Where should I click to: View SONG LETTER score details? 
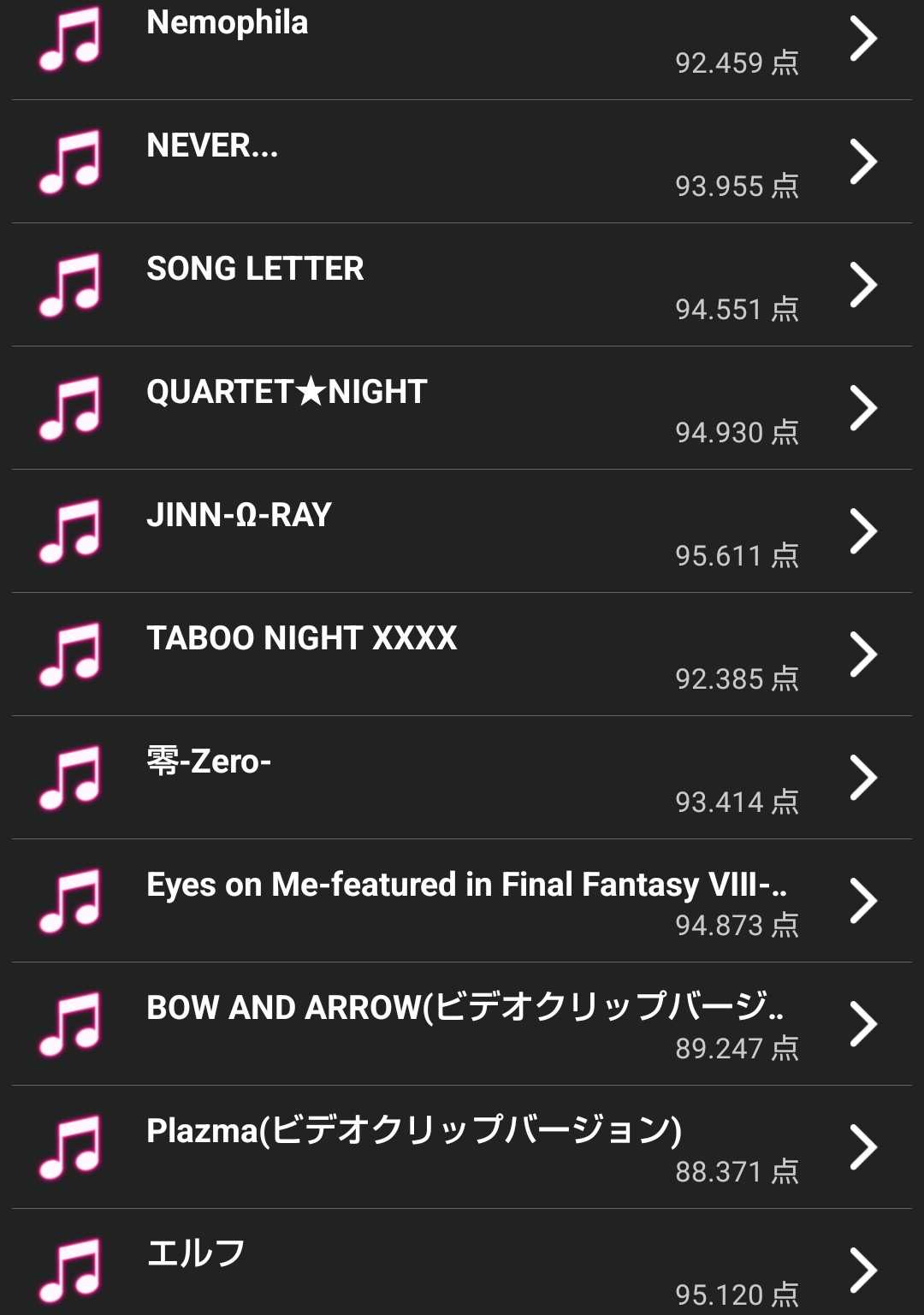(462, 286)
